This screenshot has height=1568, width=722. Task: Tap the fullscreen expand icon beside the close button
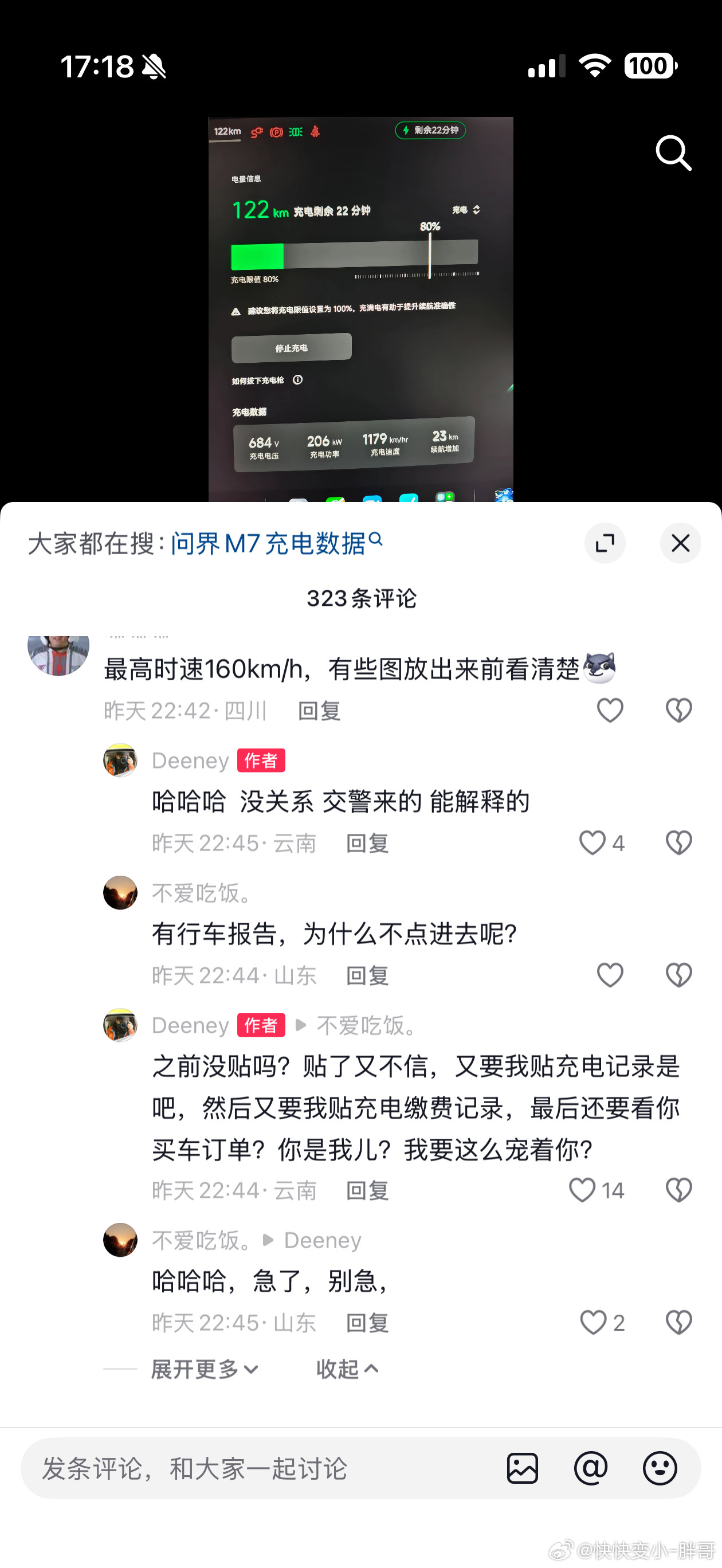[x=605, y=543]
